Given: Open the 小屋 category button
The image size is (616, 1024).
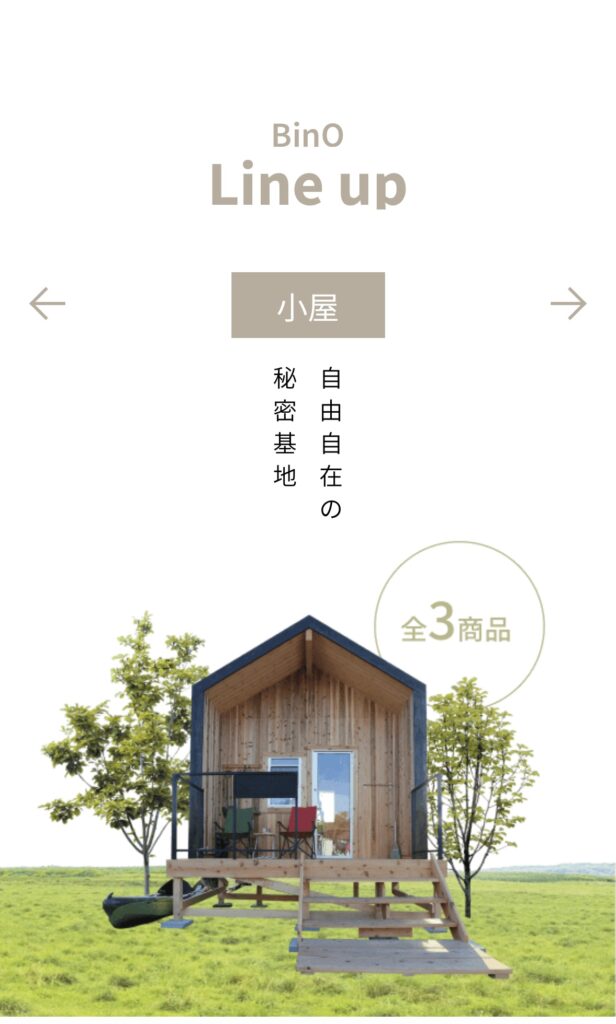Looking at the screenshot, I should tap(308, 305).
